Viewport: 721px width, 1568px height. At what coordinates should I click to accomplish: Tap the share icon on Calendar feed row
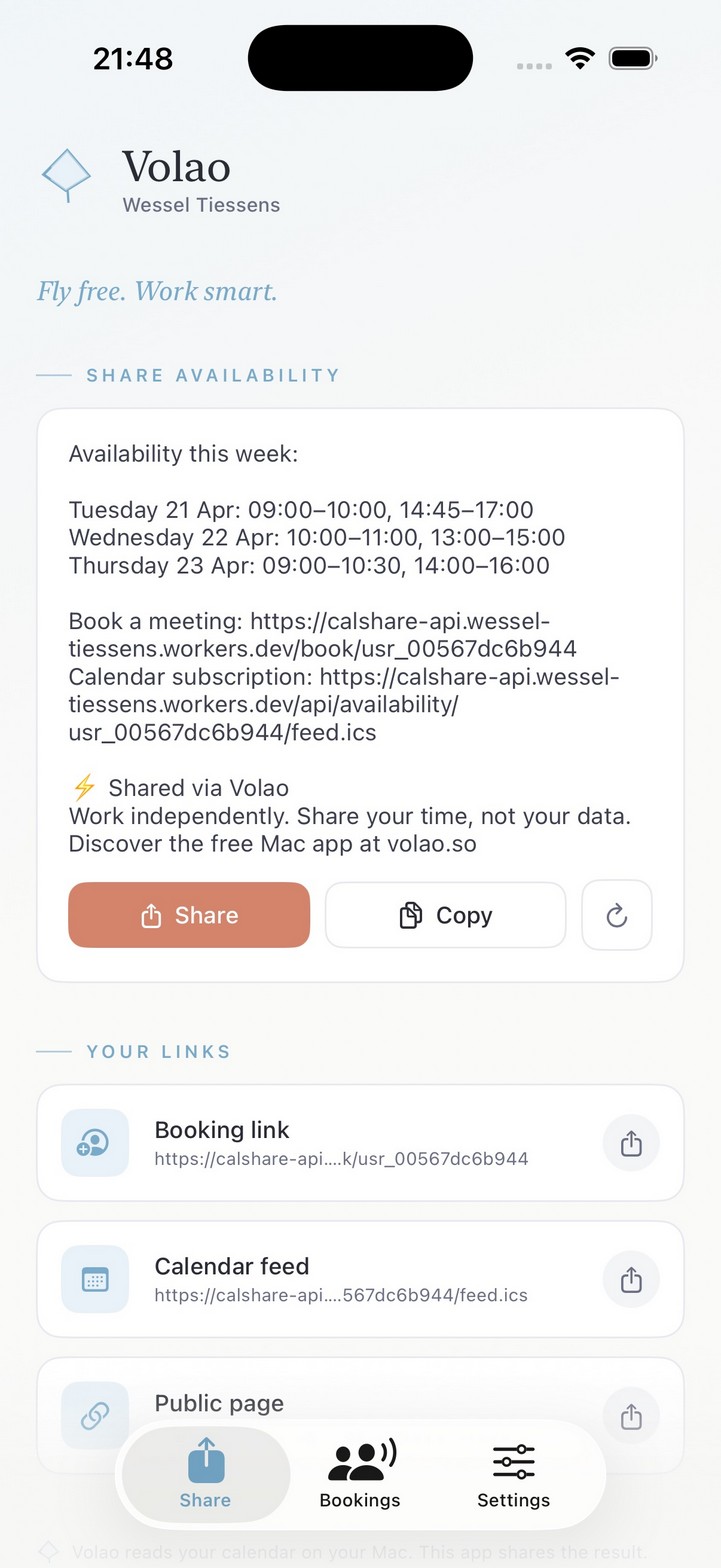coord(631,1279)
